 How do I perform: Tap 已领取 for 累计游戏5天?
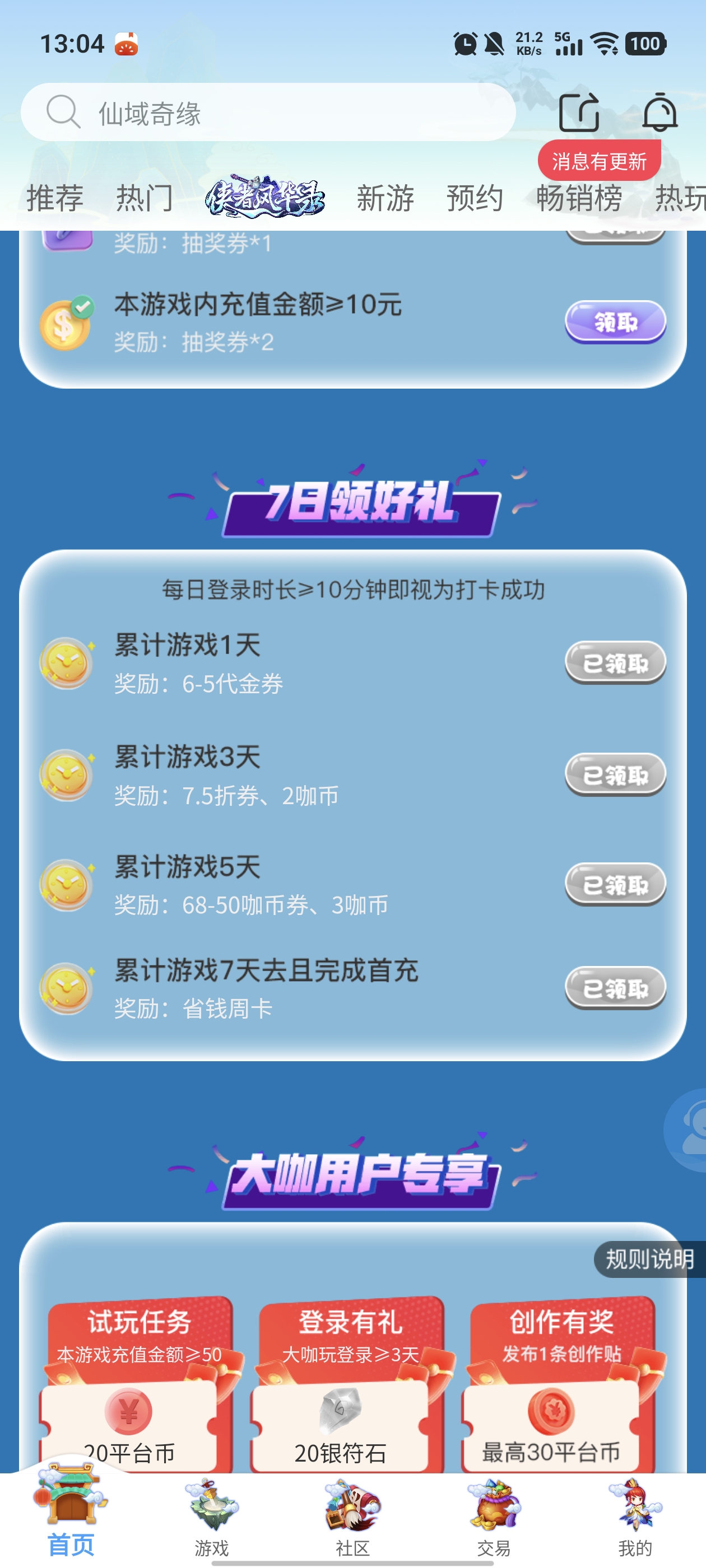click(615, 884)
